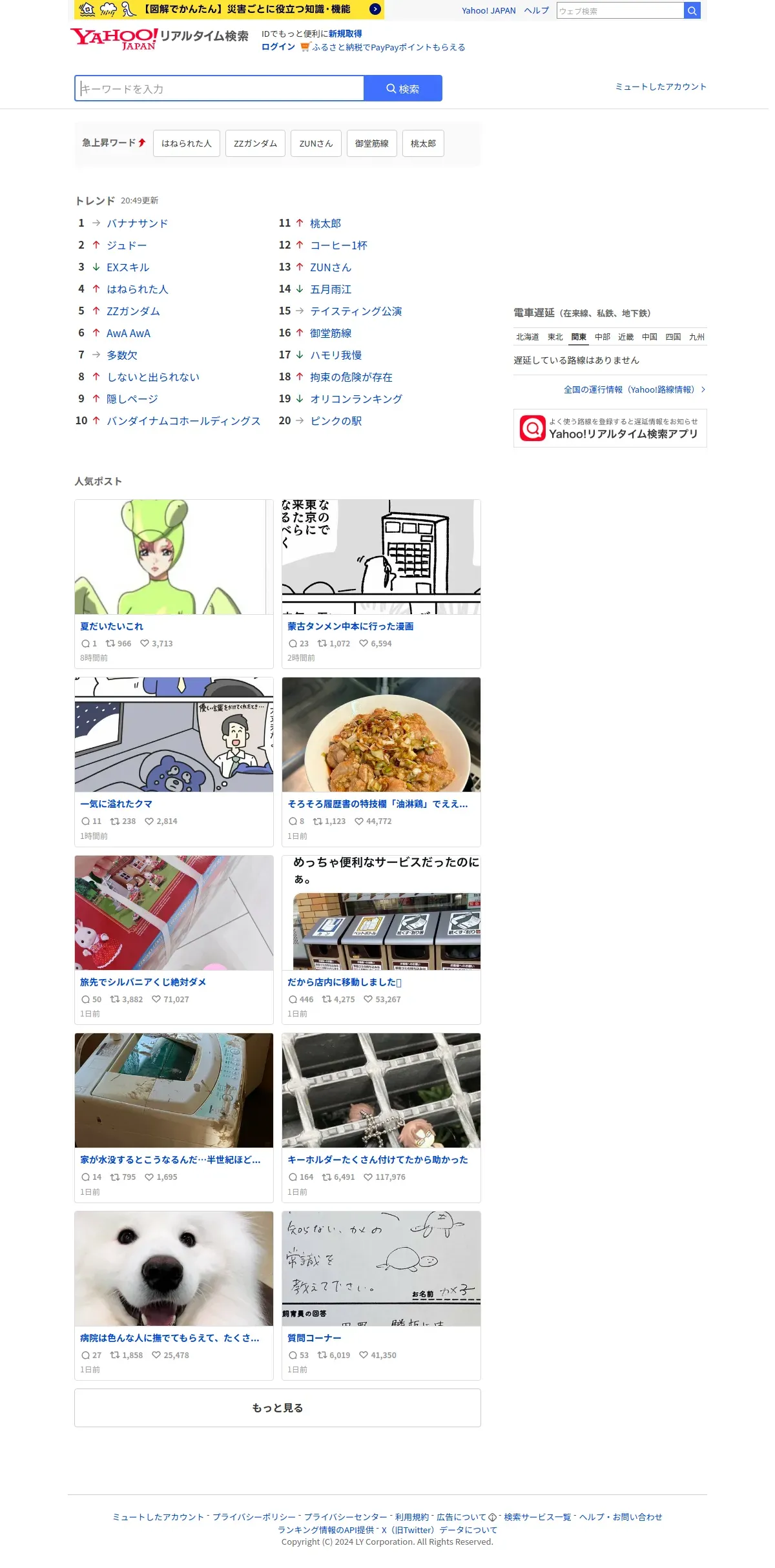Open プライバシーポリシー in the footer
The image size is (775, 1568).
pyautogui.click(x=254, y=1517)
